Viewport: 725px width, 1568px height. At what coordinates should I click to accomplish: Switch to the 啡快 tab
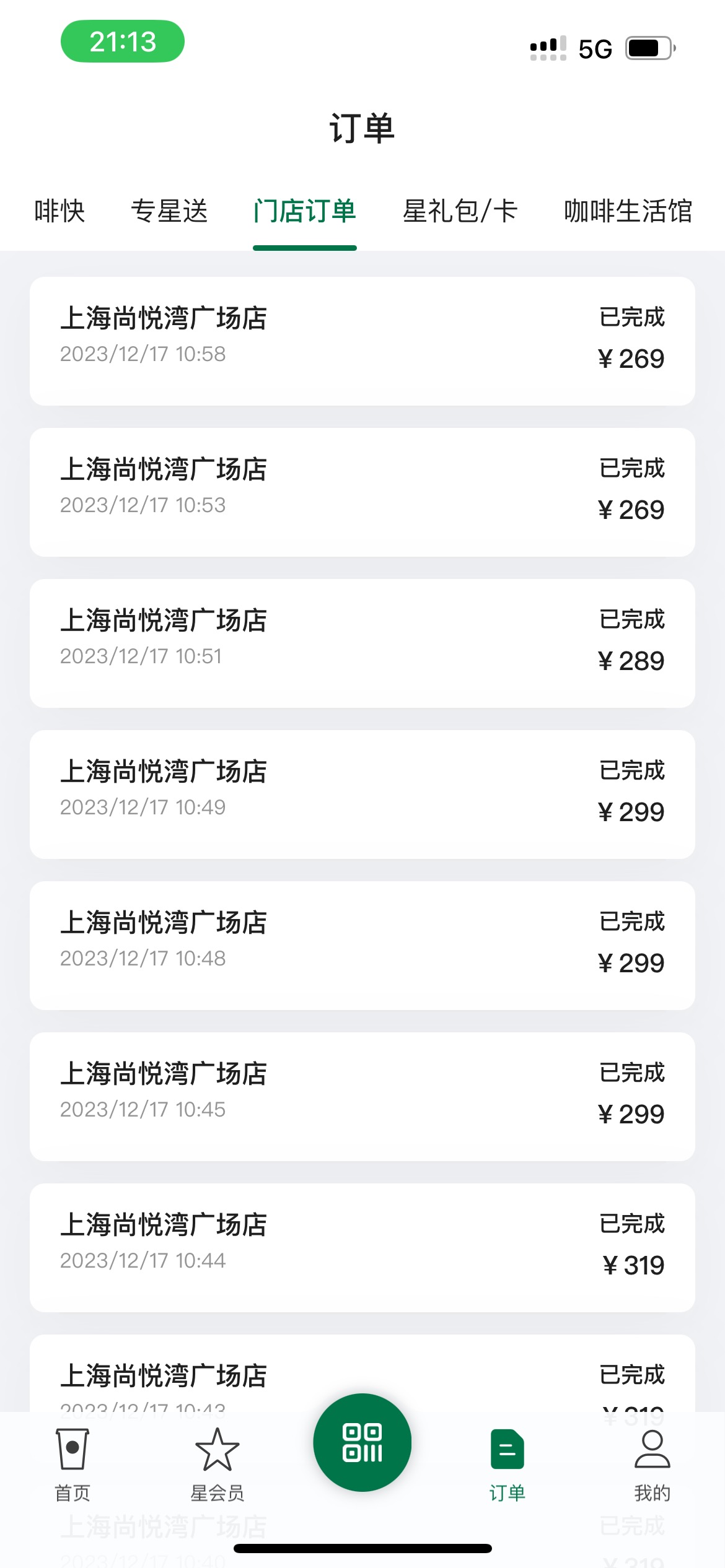point(59,211)
